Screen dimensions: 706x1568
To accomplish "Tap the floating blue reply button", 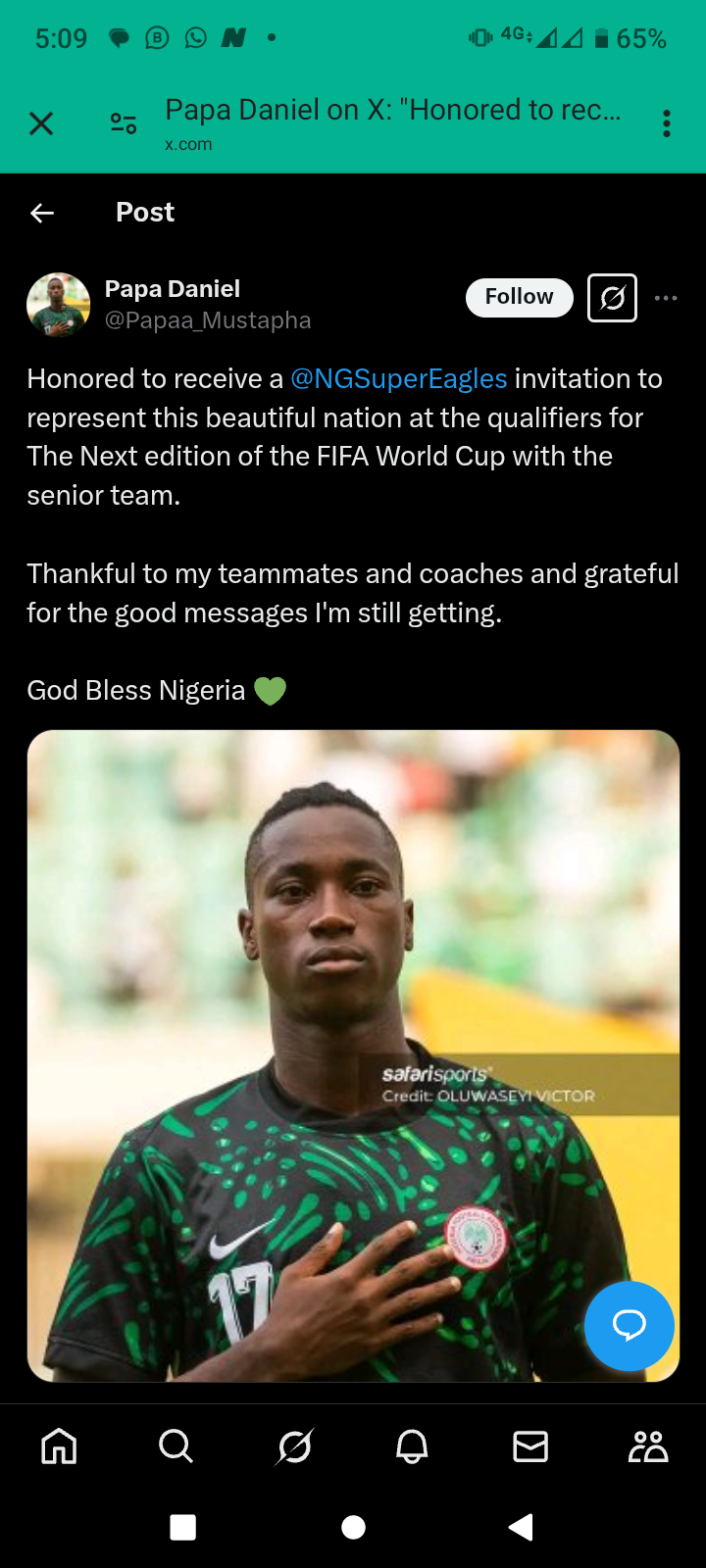I will [x=629, y=1325].
